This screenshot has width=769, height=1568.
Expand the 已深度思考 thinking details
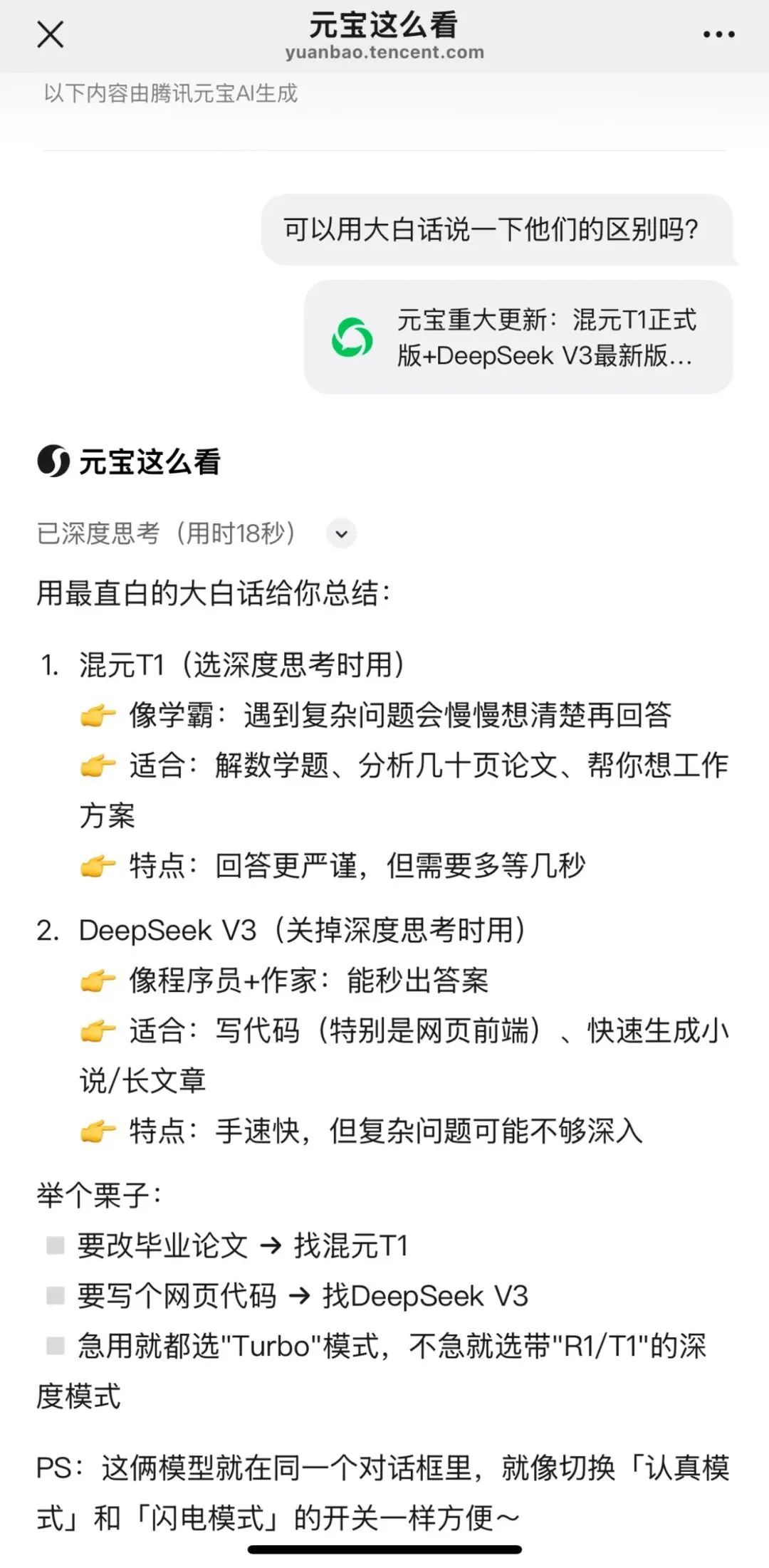click(x=341, y=533)
